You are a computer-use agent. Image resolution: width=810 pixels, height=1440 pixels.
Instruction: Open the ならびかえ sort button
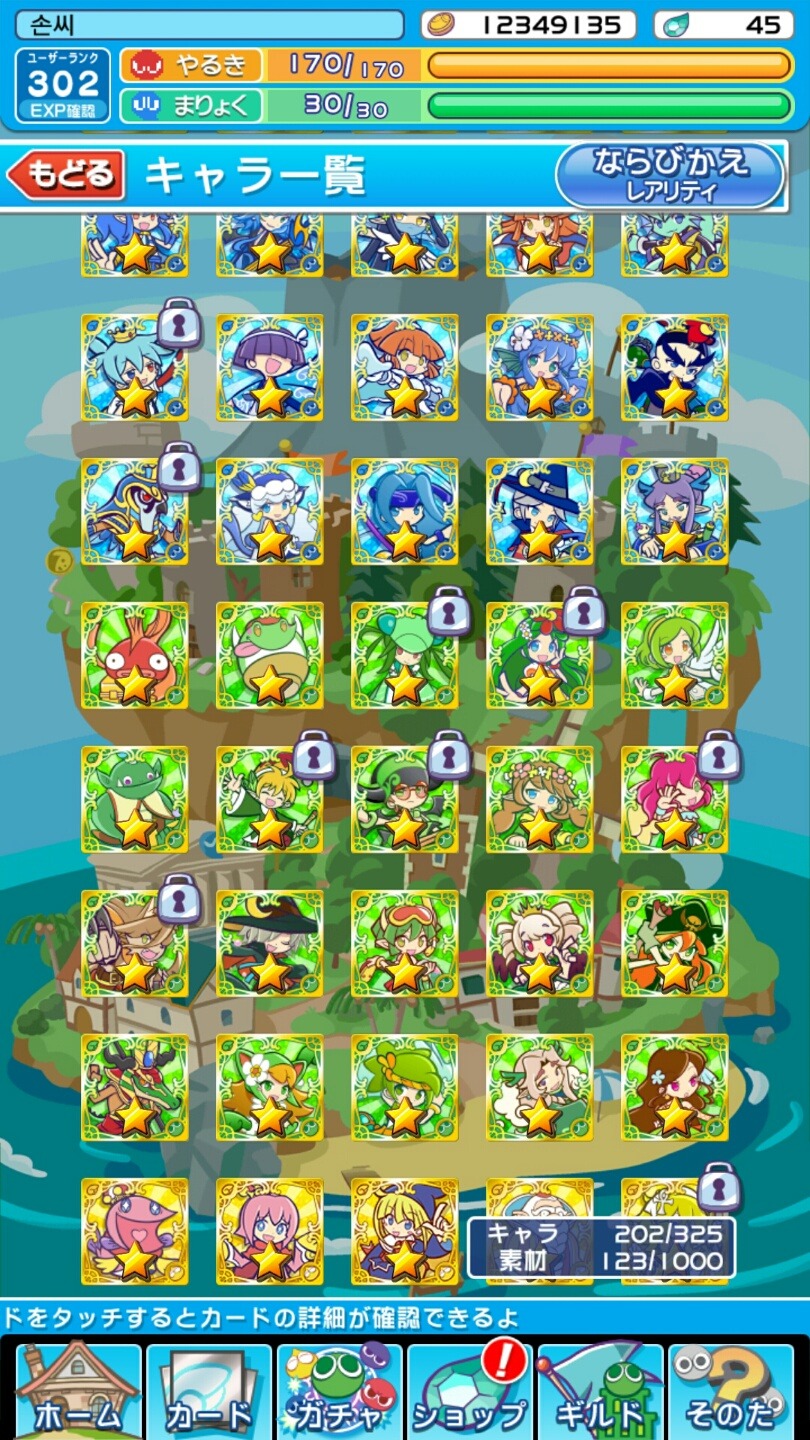670,175
